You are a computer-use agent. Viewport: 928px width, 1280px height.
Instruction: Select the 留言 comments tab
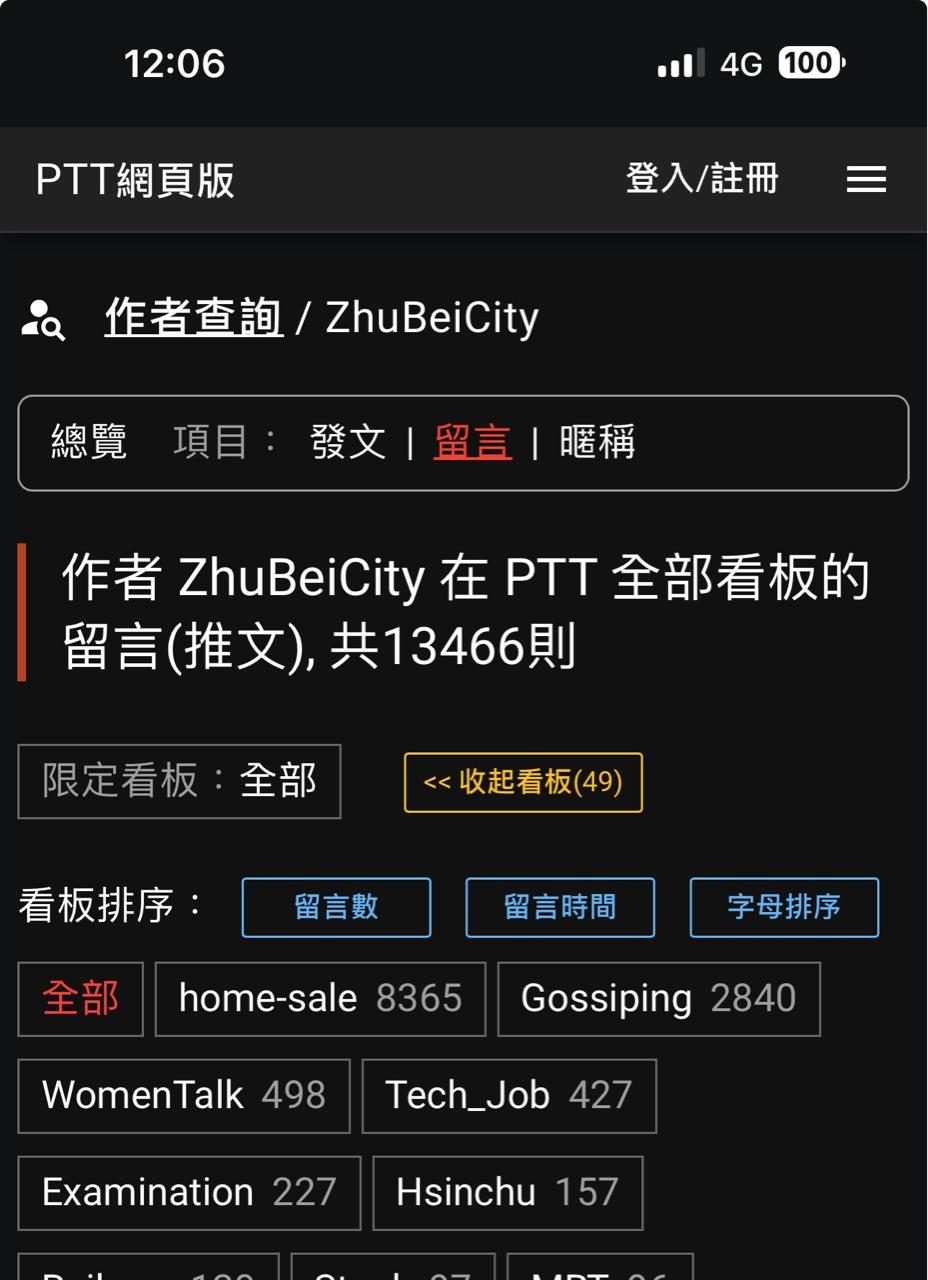click(472, 442)
